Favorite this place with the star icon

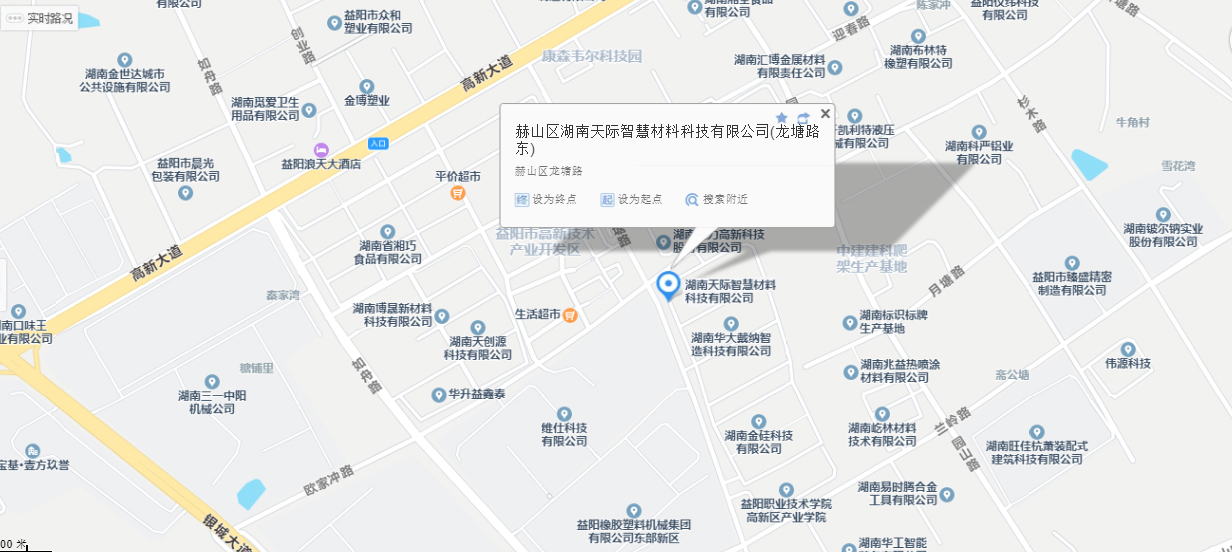[x=782, y=118]
